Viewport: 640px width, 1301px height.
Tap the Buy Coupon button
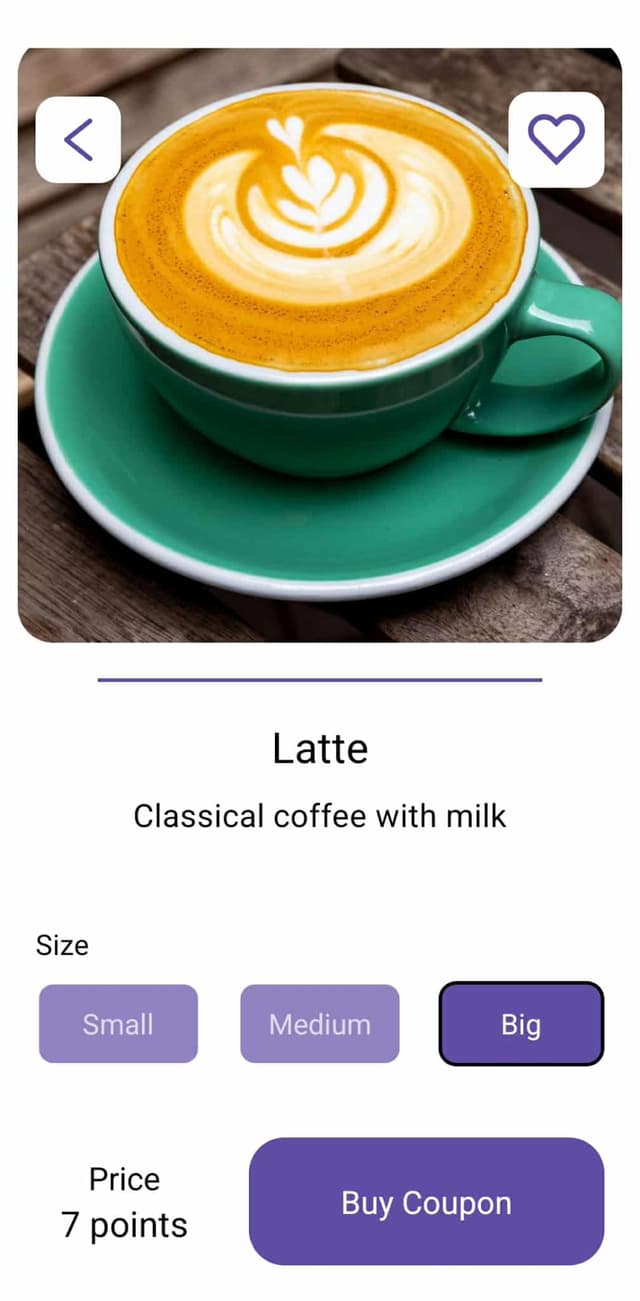point(426,1202)
